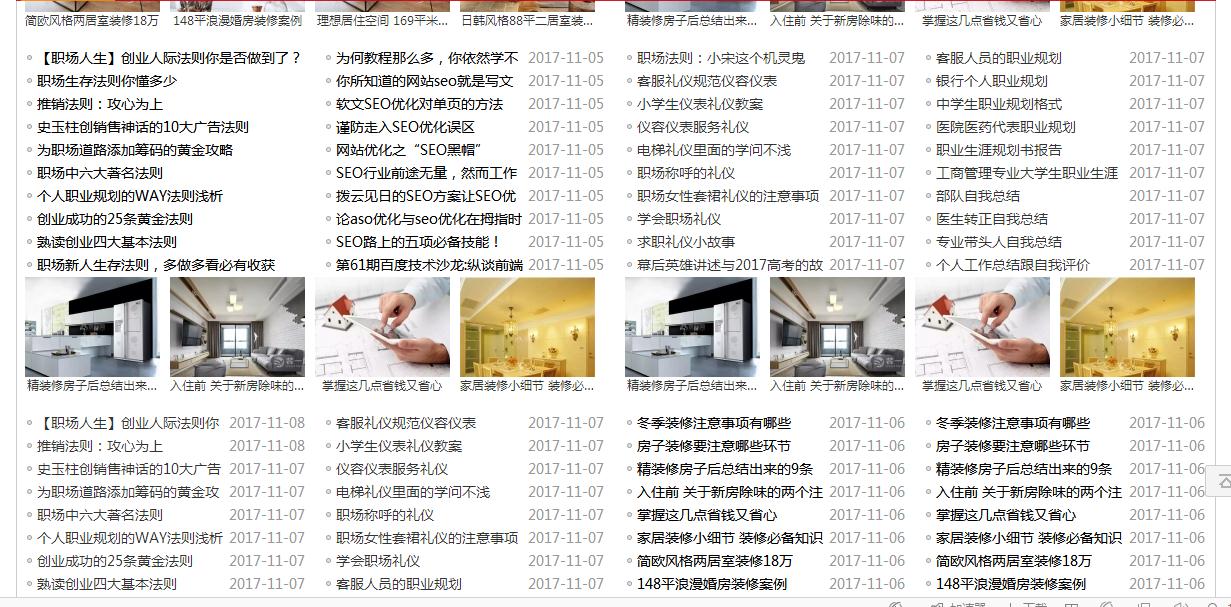Image resolution: width=1231 pixels, height=607 pixels.
Task: Open 为何教程那么多 article link
Action: (427, 58)
